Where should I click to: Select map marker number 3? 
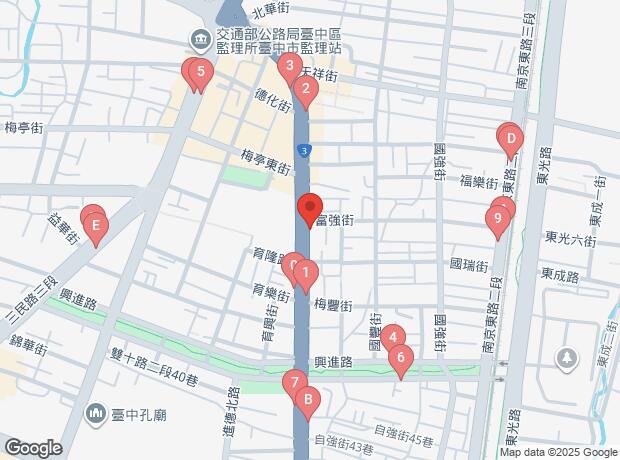pyautogui.click(x=289, y=67)
